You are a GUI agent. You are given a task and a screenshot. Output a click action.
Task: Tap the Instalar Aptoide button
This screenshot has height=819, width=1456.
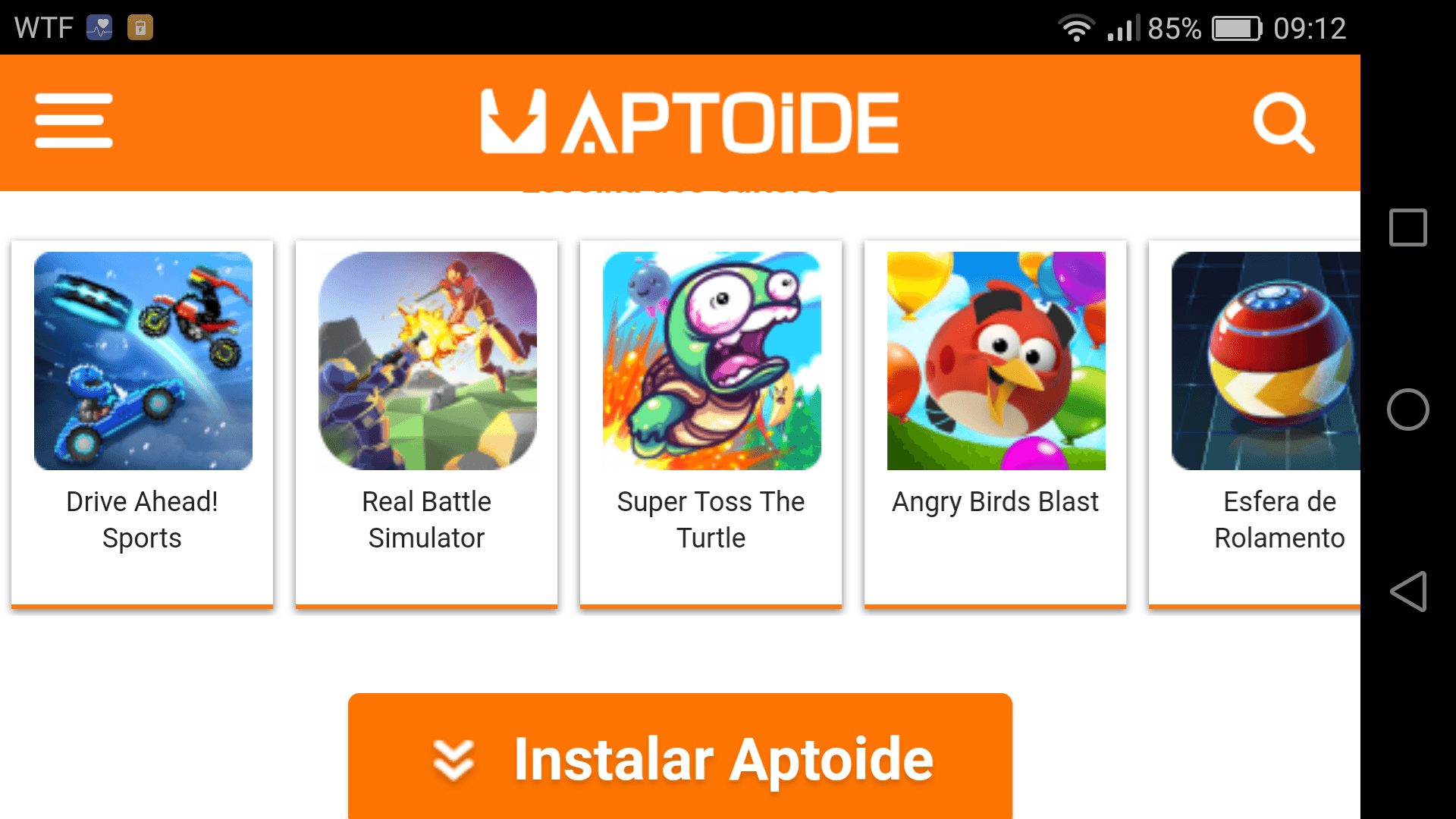[680, 757]
